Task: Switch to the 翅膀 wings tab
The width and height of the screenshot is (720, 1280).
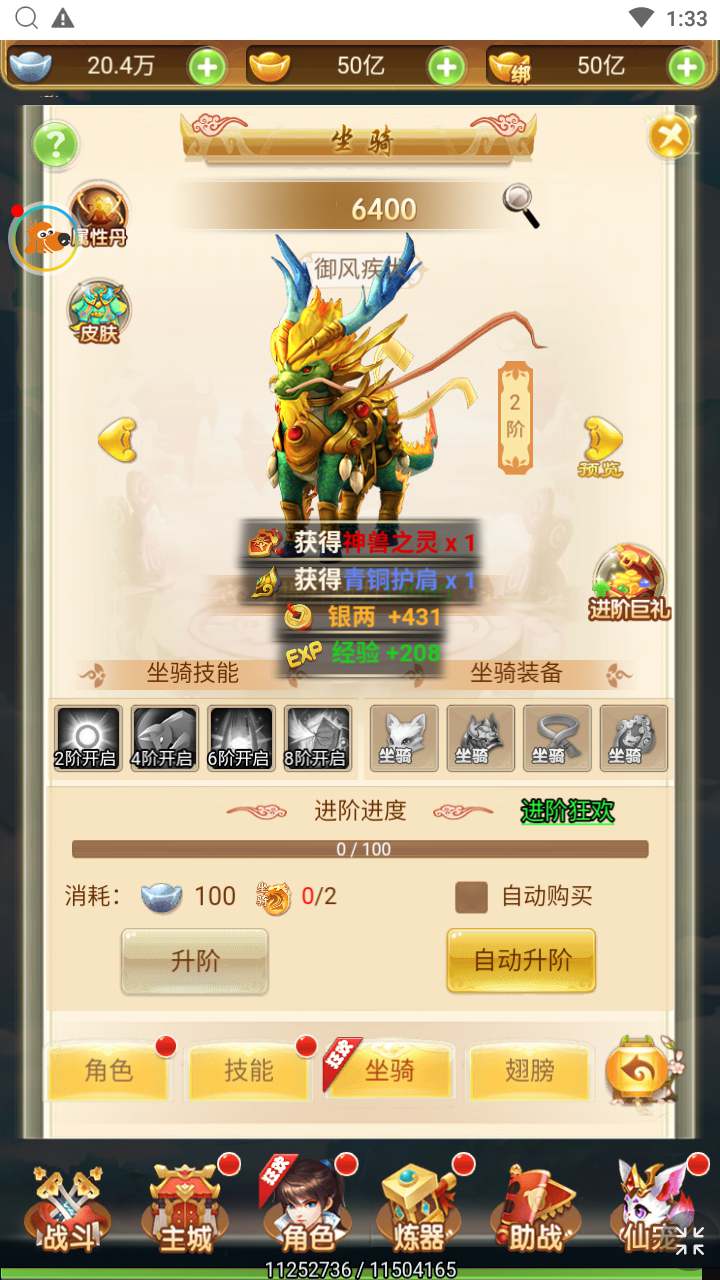Action: [x=529, y=1071]
